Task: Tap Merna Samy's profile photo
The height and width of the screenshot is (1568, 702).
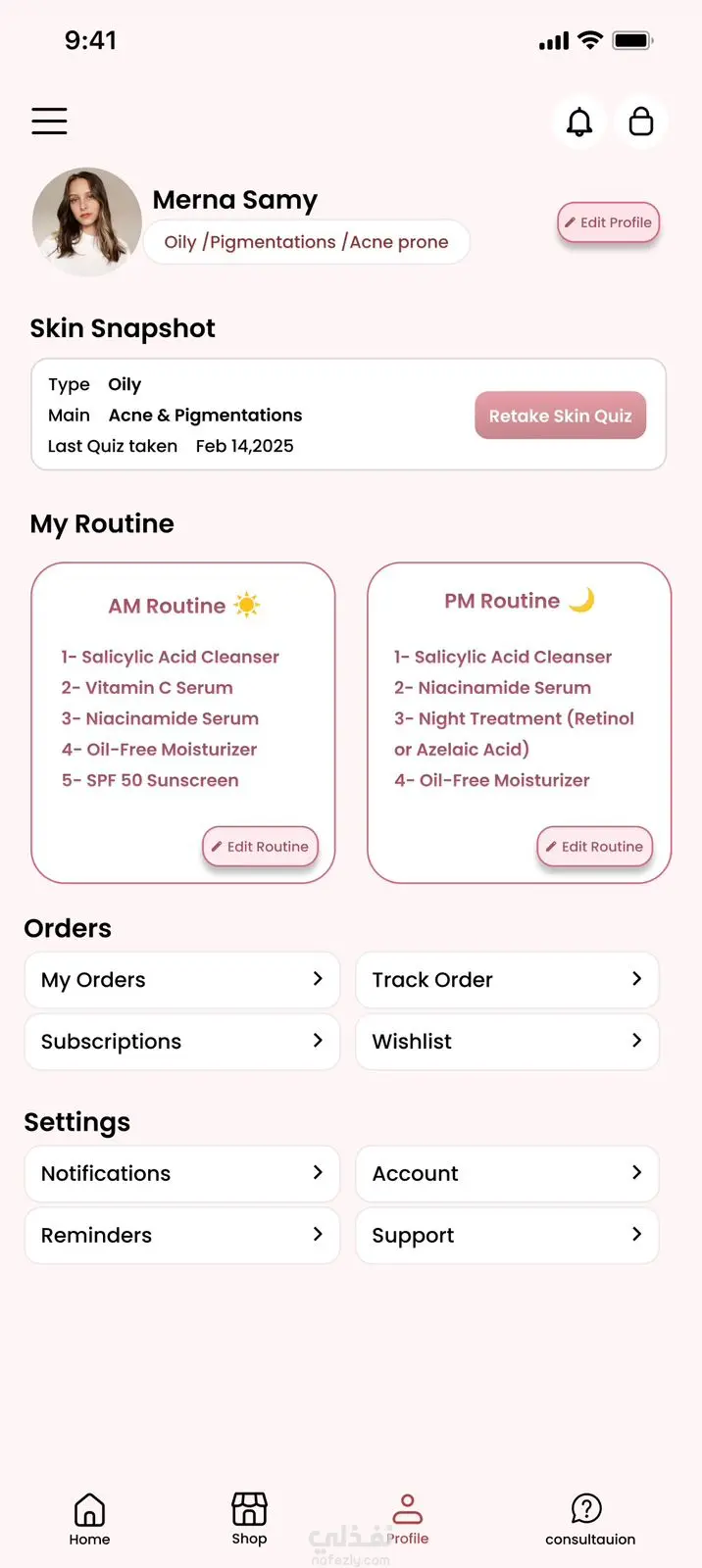Action: point(87,221)
